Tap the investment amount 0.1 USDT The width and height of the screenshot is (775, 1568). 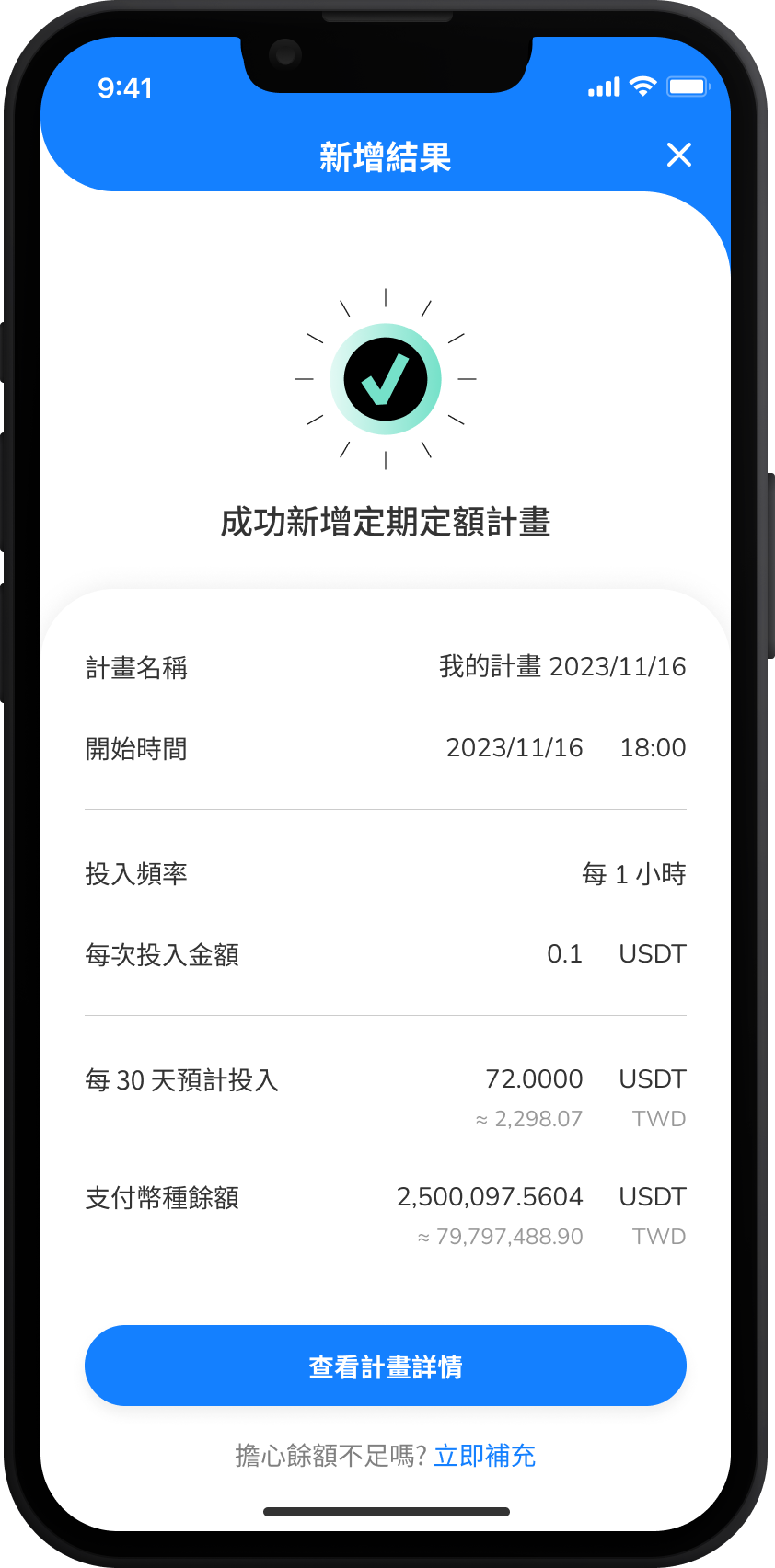(615, 954)
